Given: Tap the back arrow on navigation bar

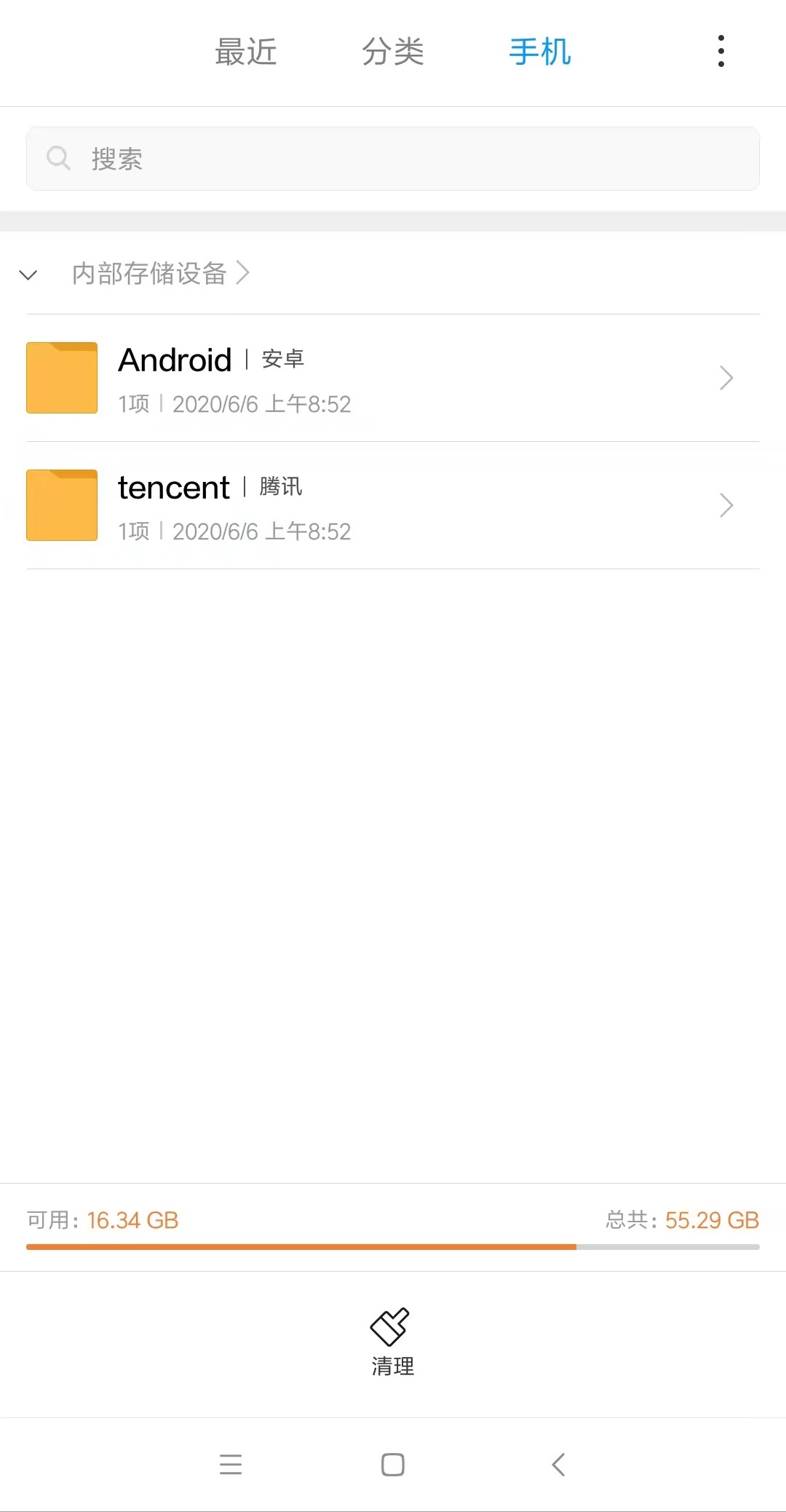Looking at the screenshot, I should (x=557, y=1465).
